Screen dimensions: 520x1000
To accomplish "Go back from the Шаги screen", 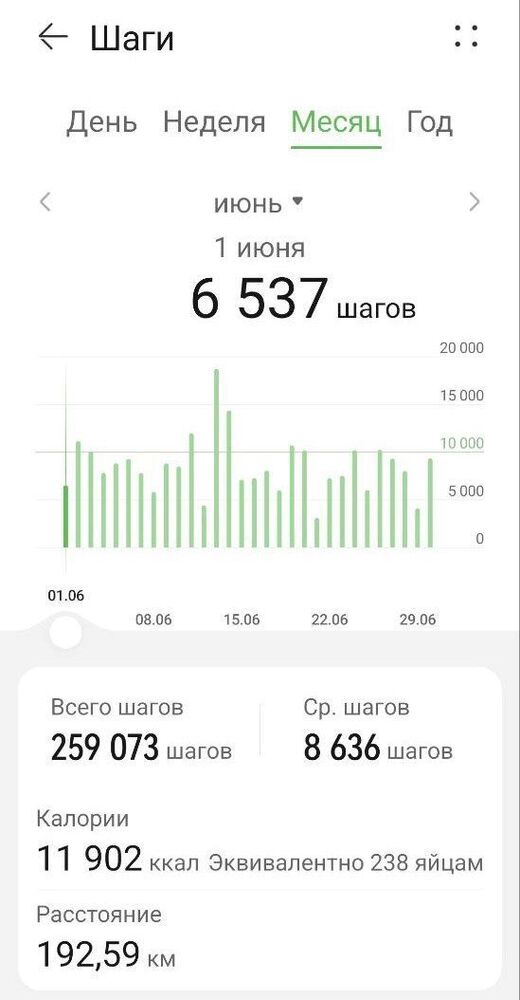I will (53, 37).
